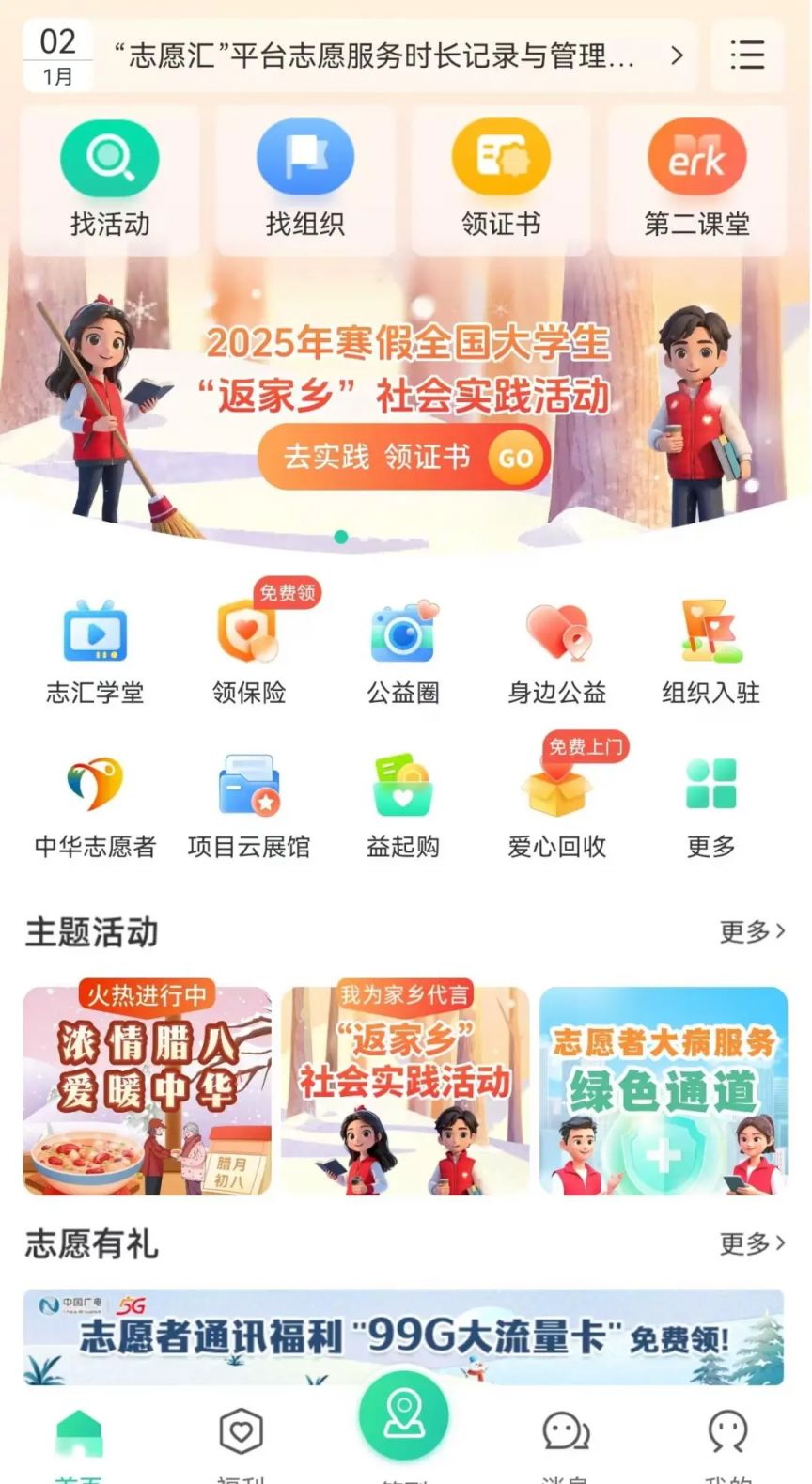Open 领证书 to claim certificates
This screenshot has height=1484, width=812.
click(501, 180)
